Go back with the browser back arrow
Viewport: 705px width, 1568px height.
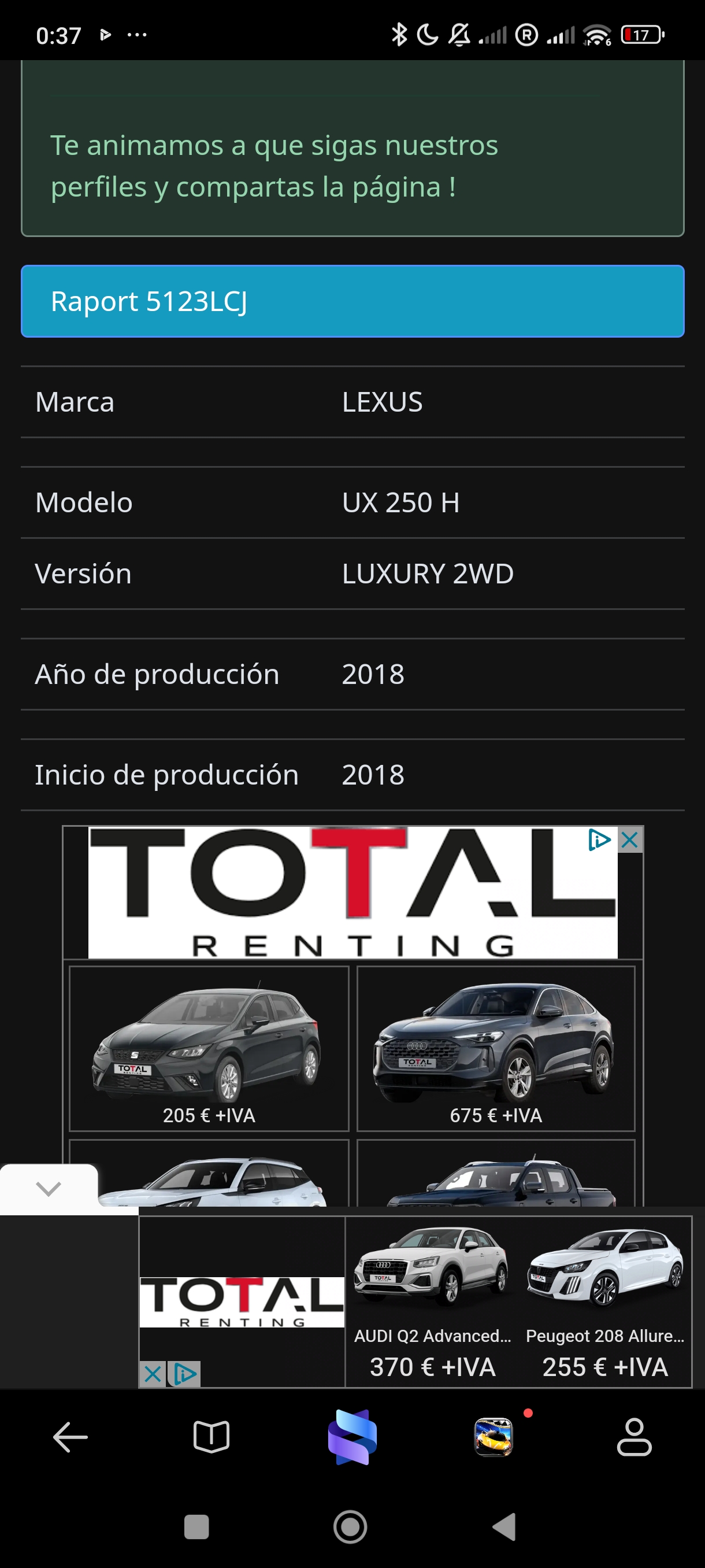coord(70,1437)
